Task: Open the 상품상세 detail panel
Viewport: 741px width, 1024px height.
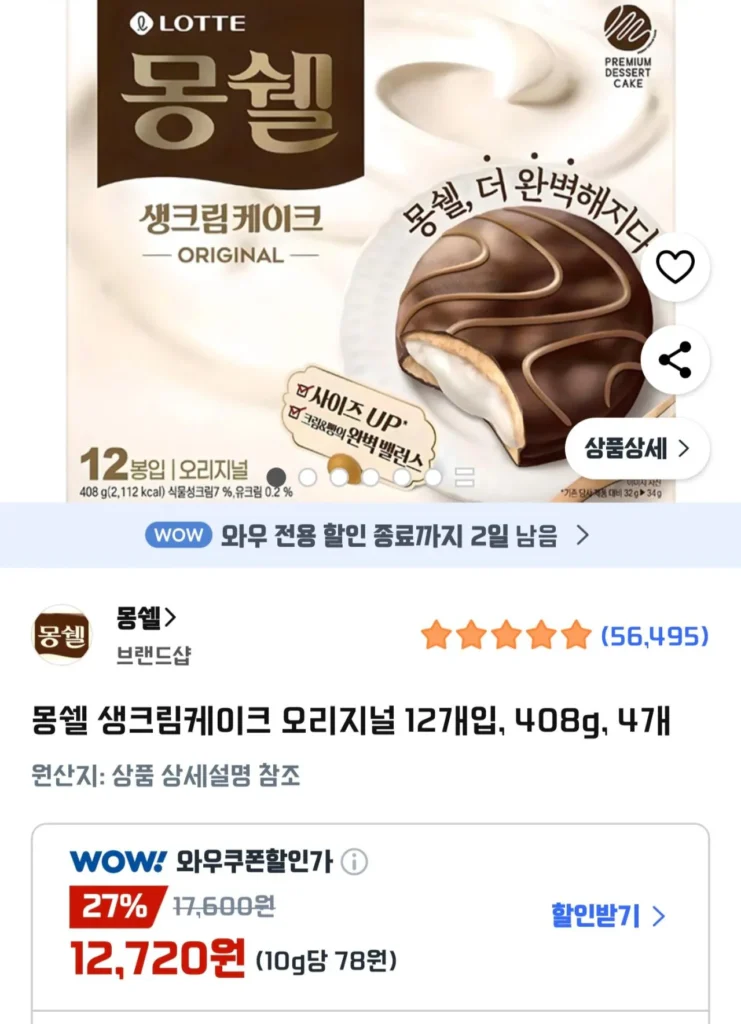Action: point(626,450)
